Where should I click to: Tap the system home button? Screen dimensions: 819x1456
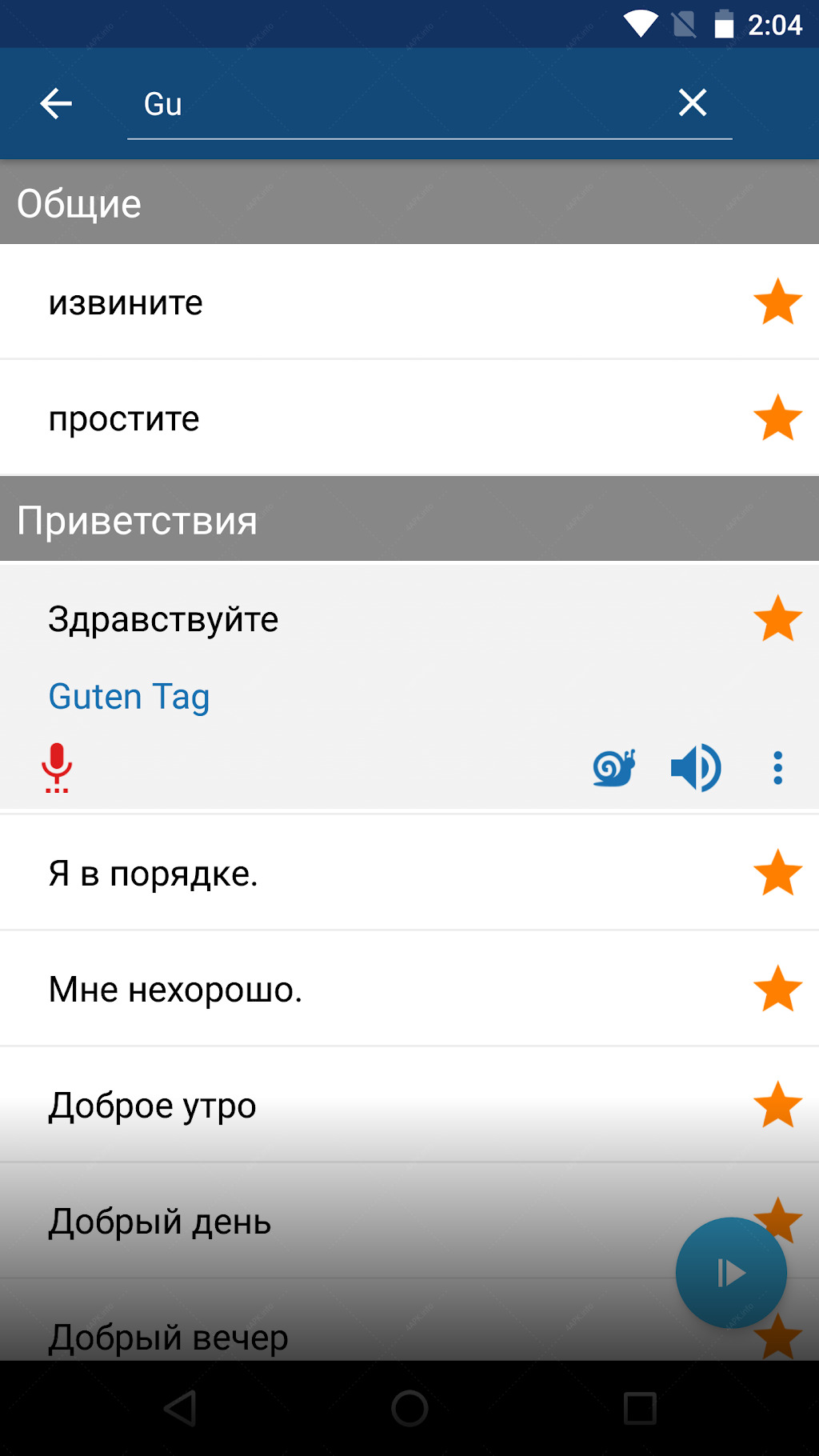(409, 1408)
